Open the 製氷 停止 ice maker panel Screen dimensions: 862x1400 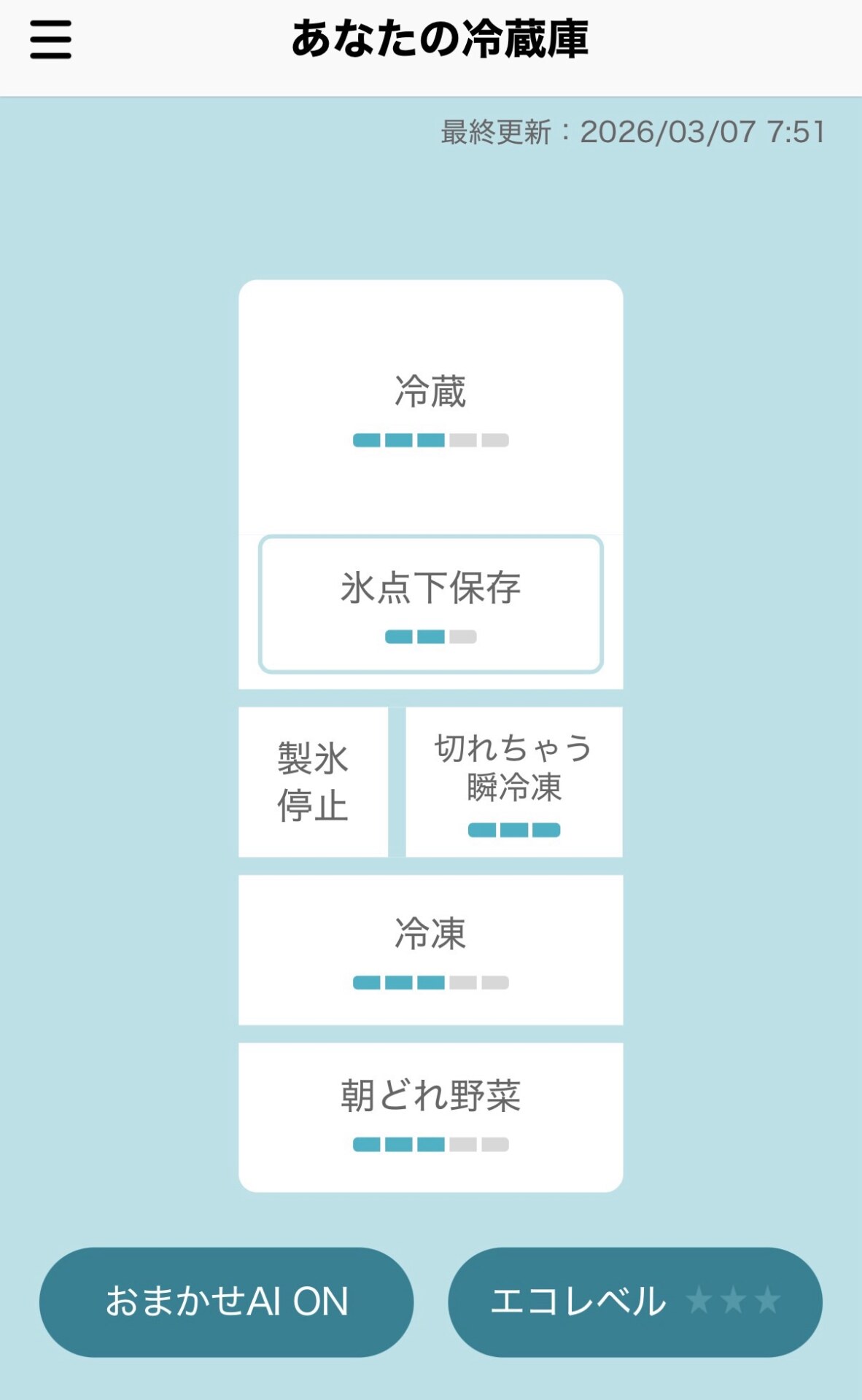coord(313,782)
